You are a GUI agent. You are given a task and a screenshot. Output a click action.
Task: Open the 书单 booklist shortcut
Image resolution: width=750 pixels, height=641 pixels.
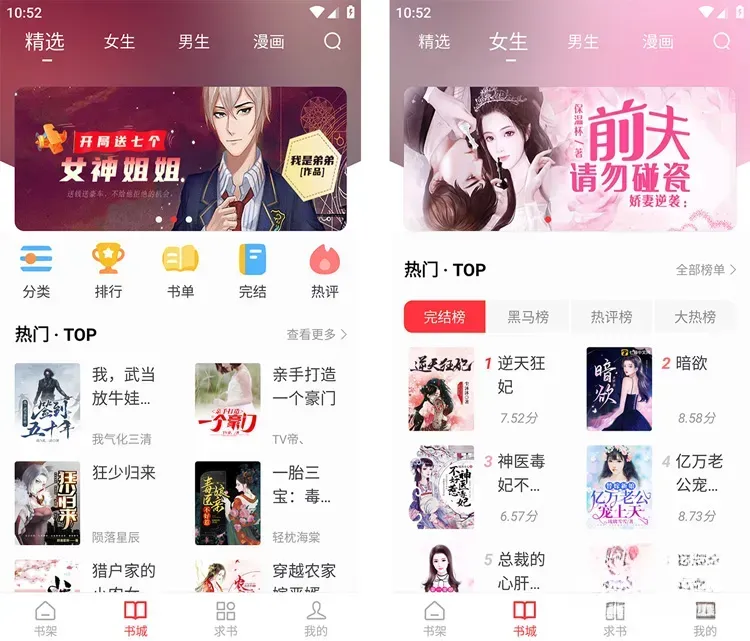coord(180,271)
